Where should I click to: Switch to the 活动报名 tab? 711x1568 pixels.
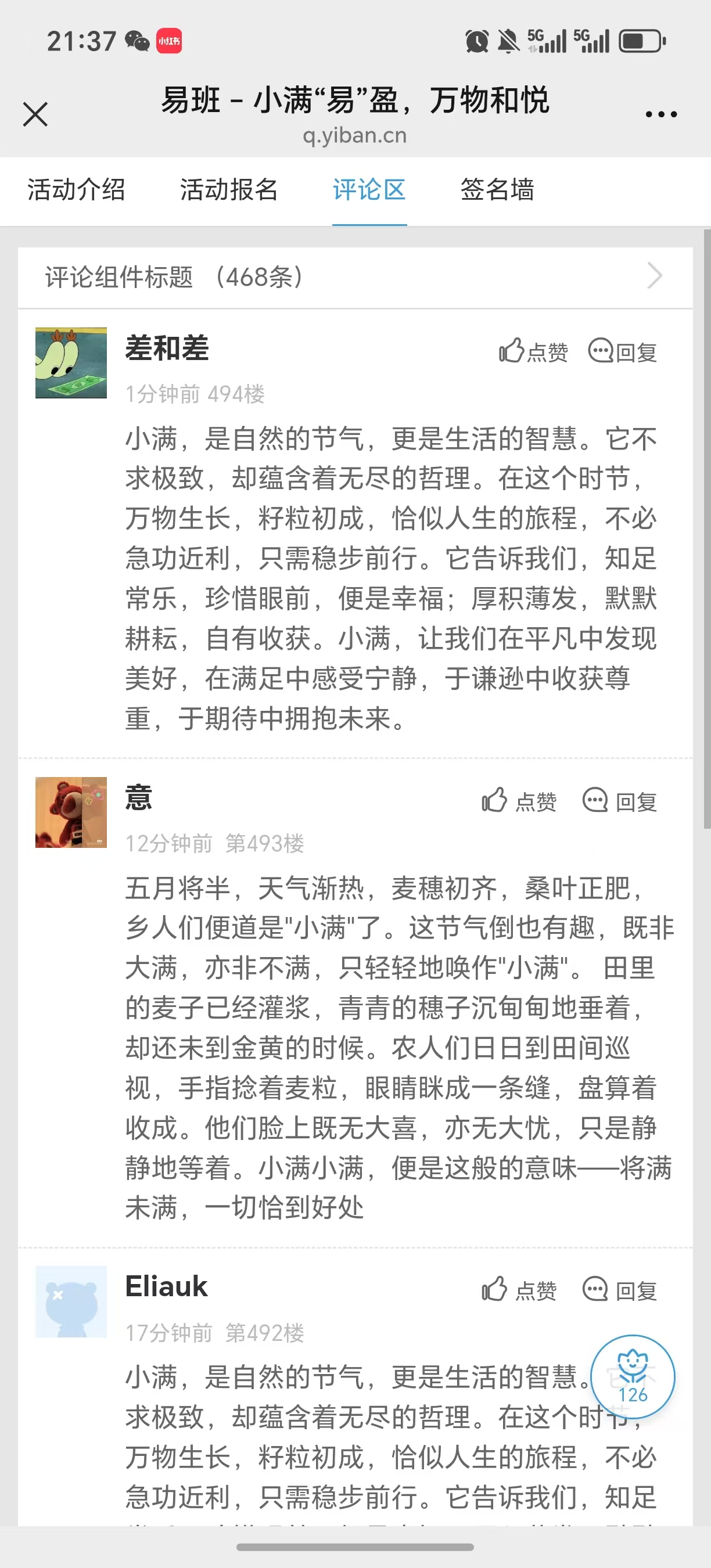click(x=229, y=190)
